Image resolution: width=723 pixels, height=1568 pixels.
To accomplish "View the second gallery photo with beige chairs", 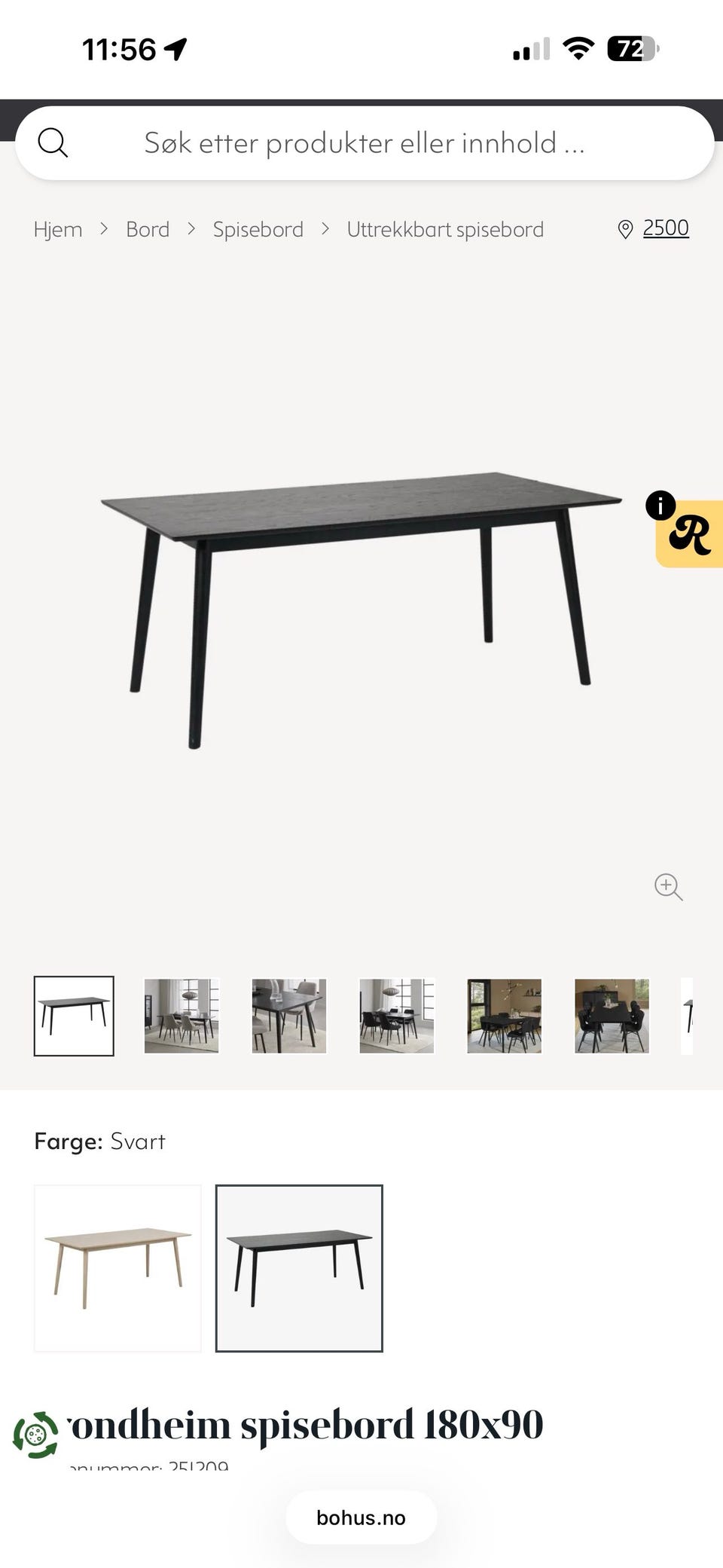I will click(x=182, y=1016).
